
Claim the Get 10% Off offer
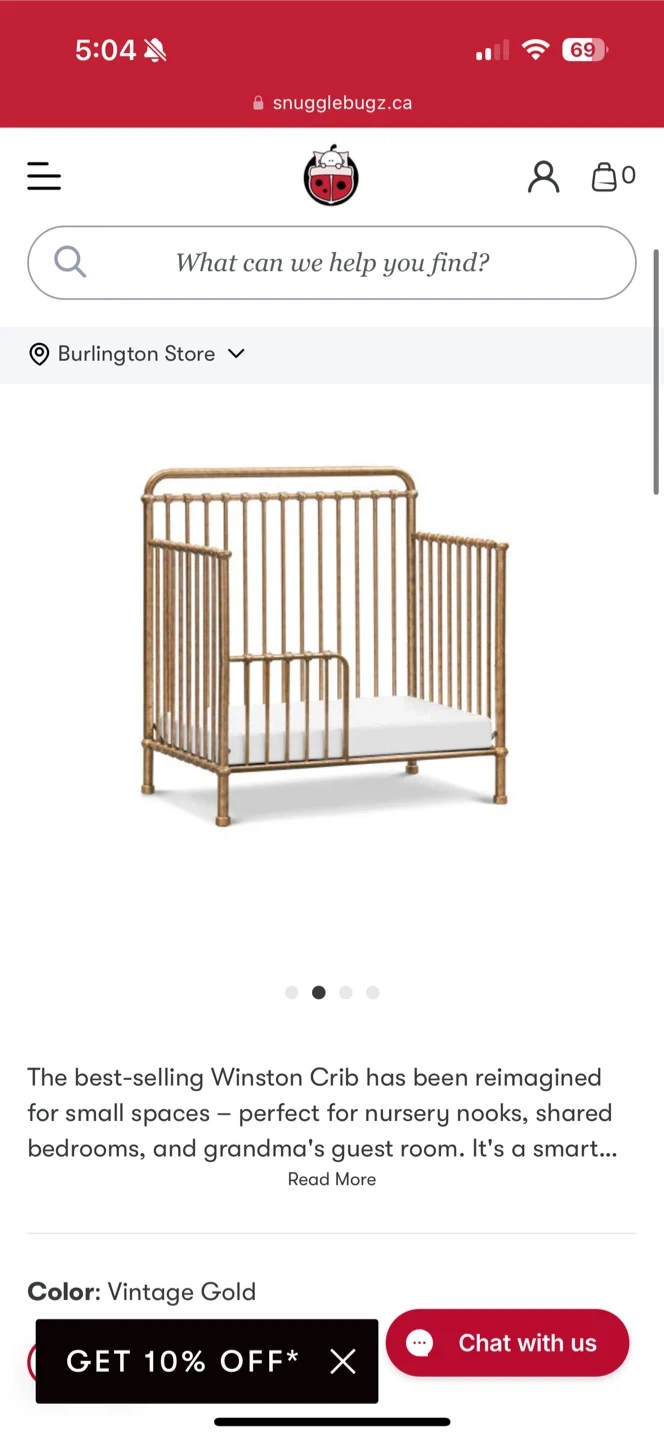pos(182,1361)
